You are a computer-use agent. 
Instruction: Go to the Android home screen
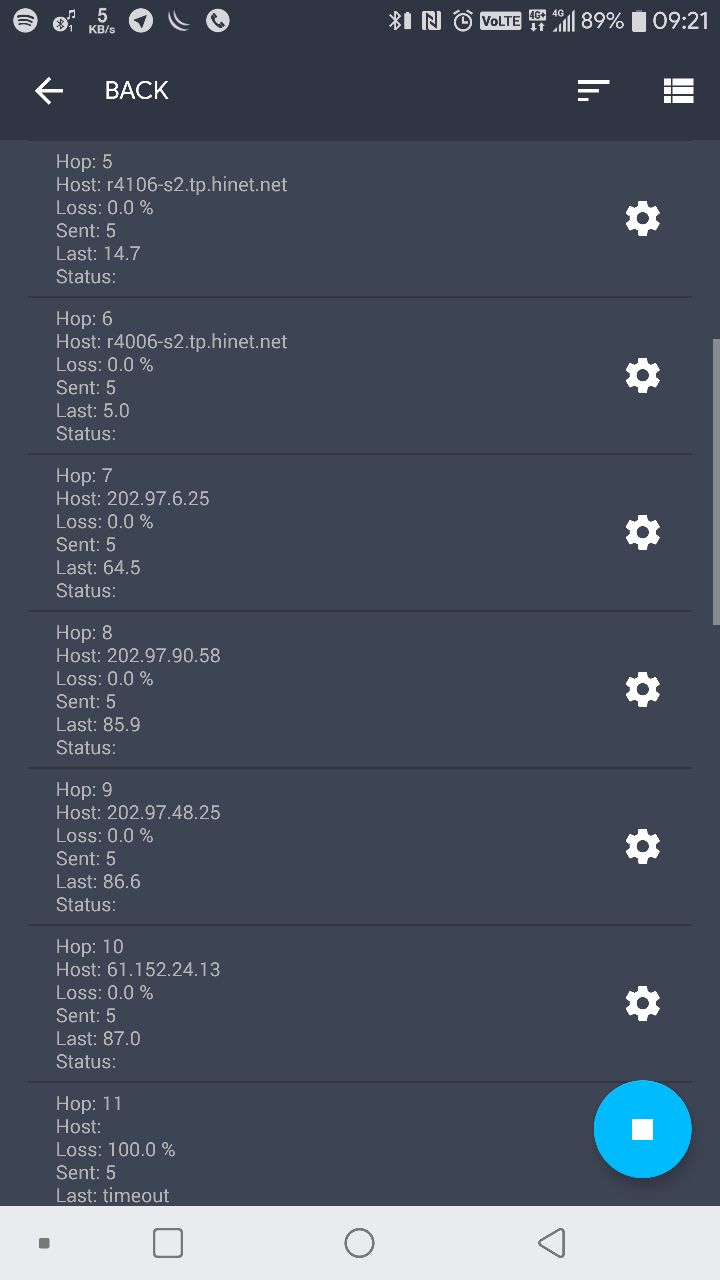(359, 1243)
